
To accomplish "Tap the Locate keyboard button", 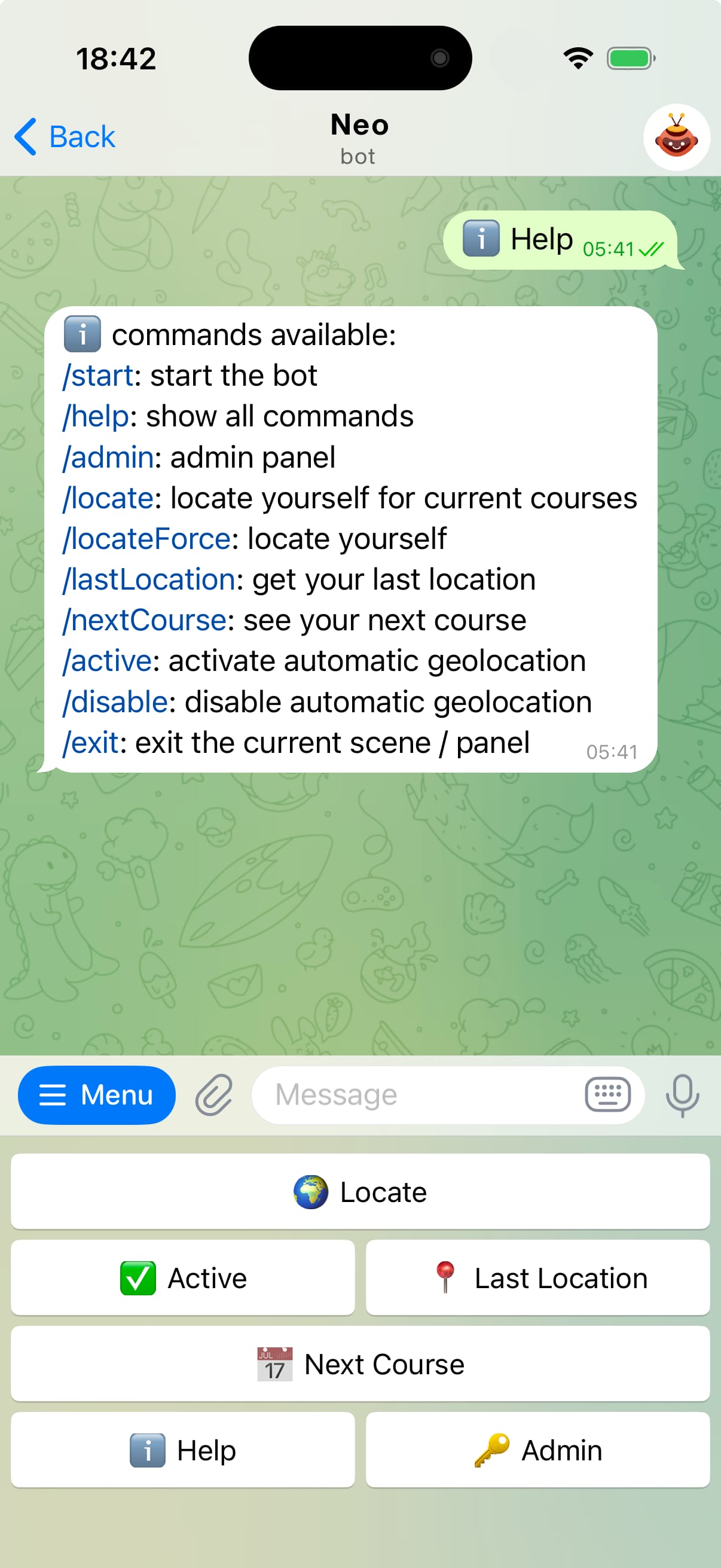I will coord(360,1192).
